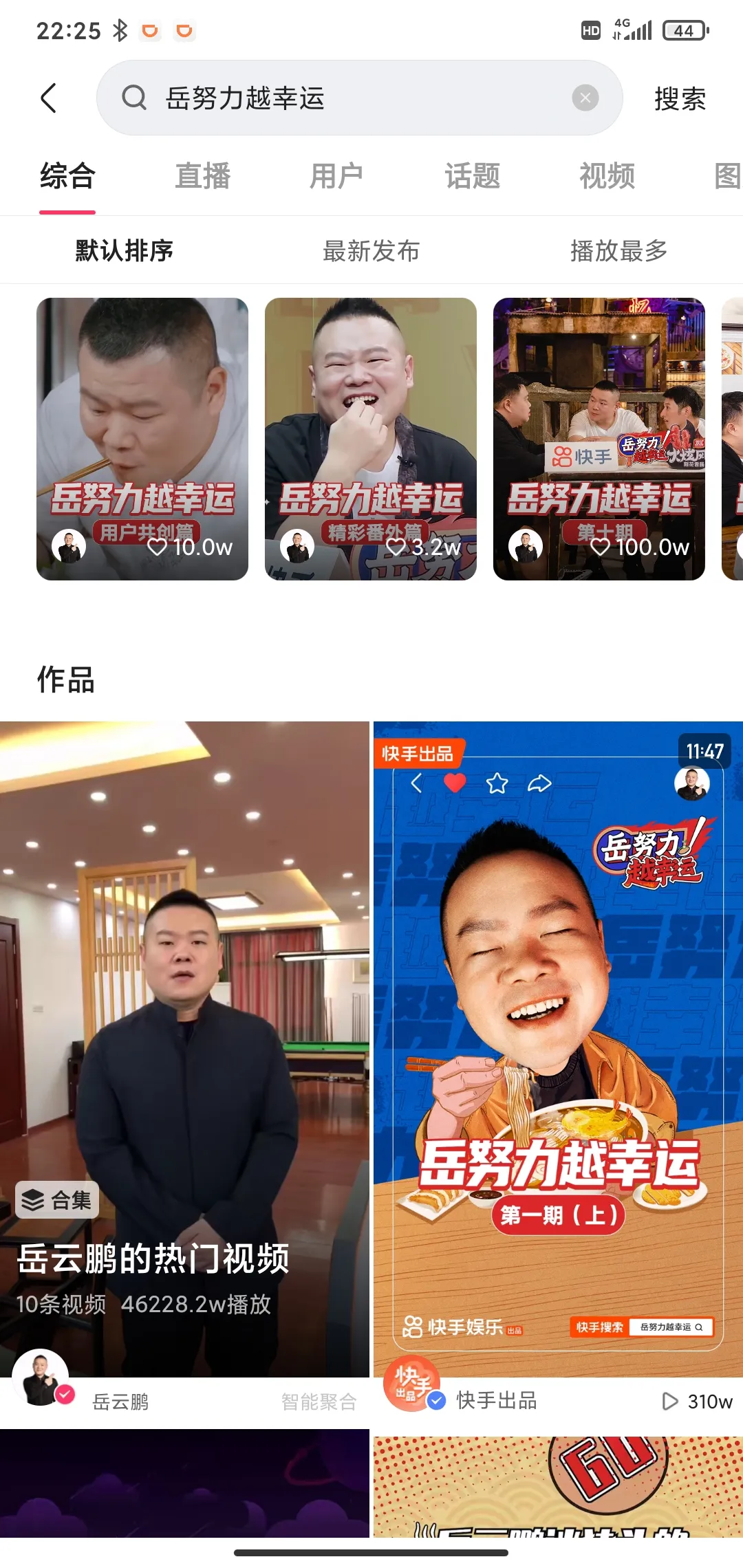Open the 用户 tab

coord(336,177)
